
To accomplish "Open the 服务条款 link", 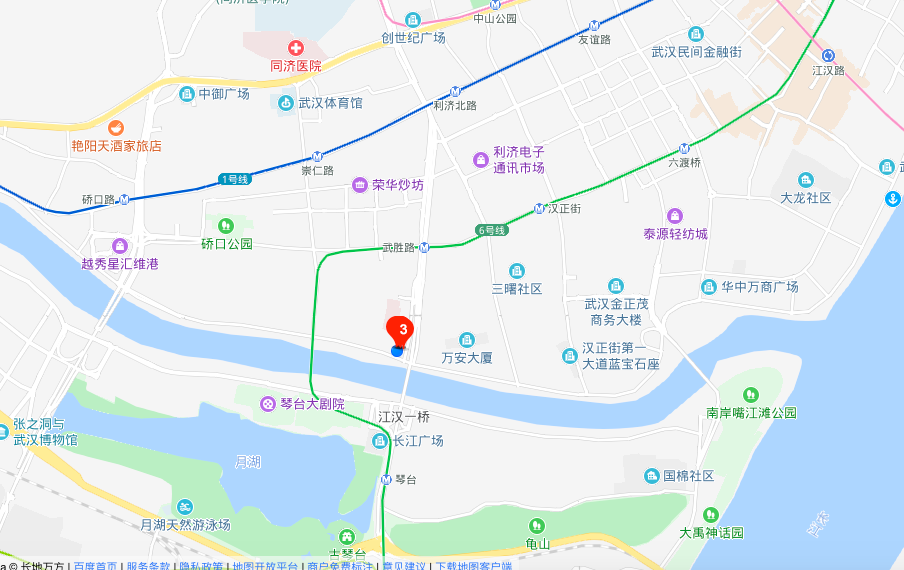I will click(148, 566).
